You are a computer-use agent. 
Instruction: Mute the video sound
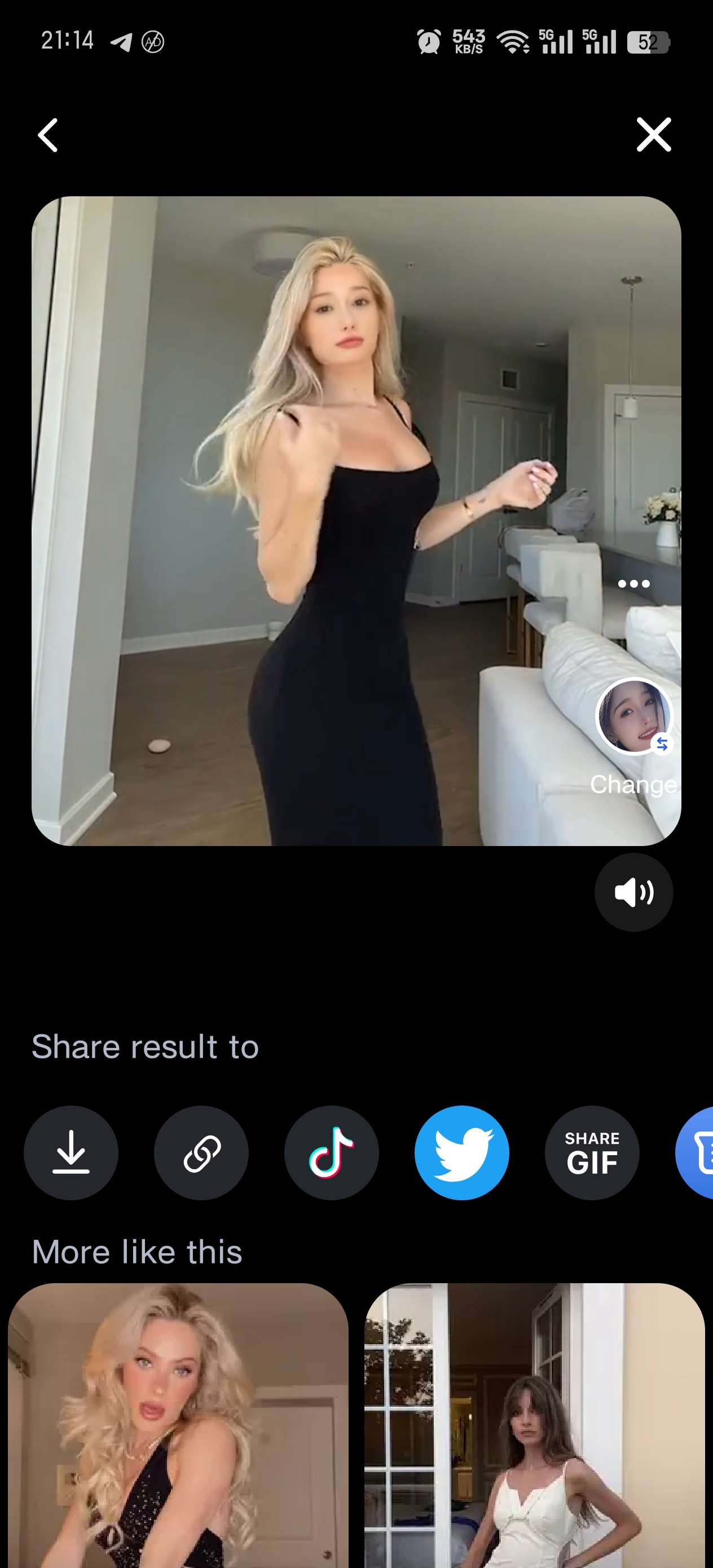tap(633, 892)
